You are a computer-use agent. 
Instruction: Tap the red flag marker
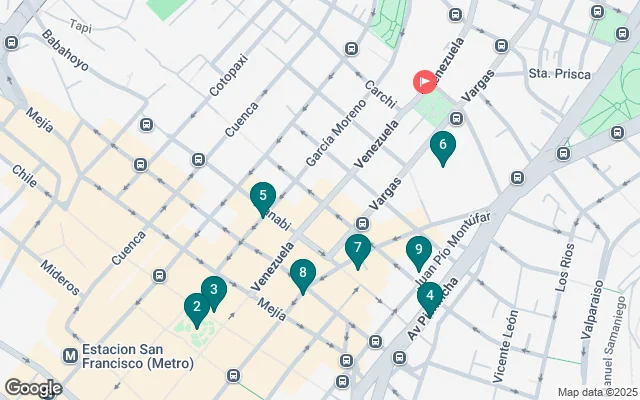(x=424, y=80)
